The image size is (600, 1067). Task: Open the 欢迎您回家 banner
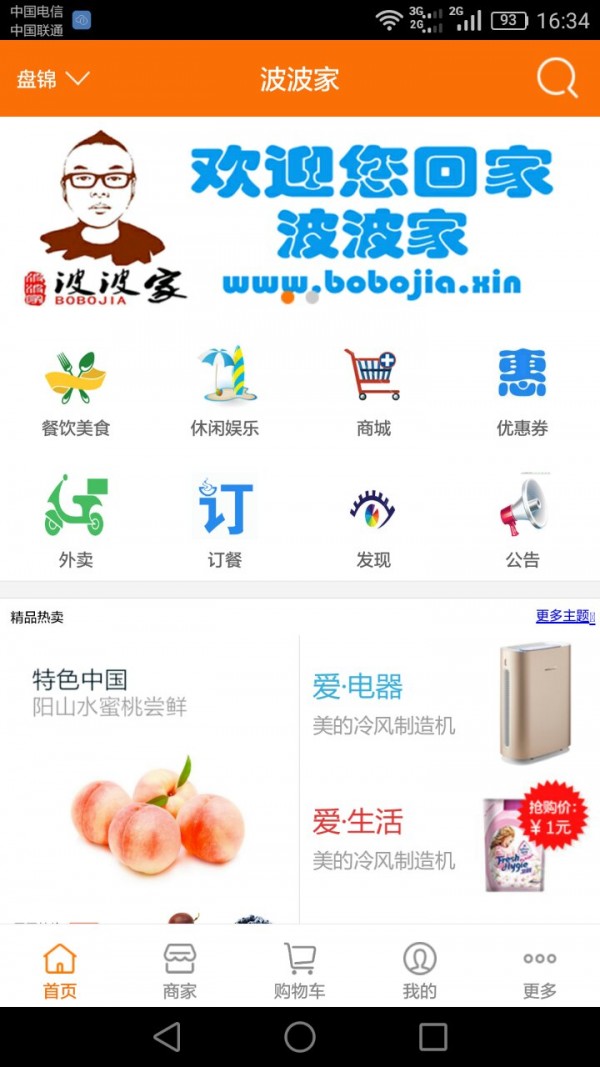tap(300, 216)
